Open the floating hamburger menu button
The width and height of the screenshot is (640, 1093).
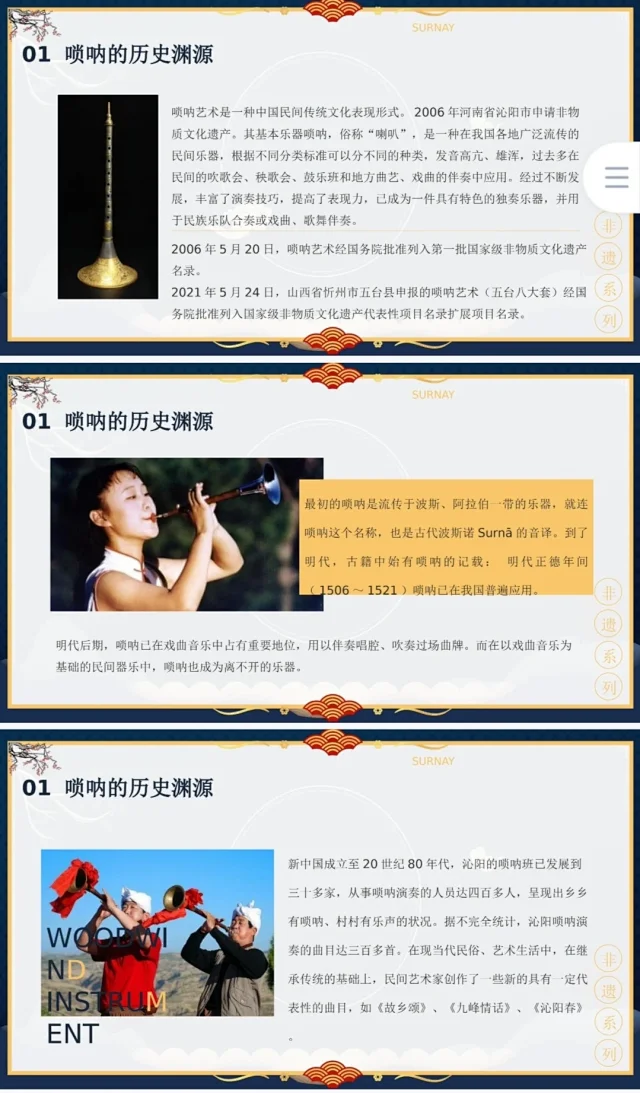click(616, 178)
